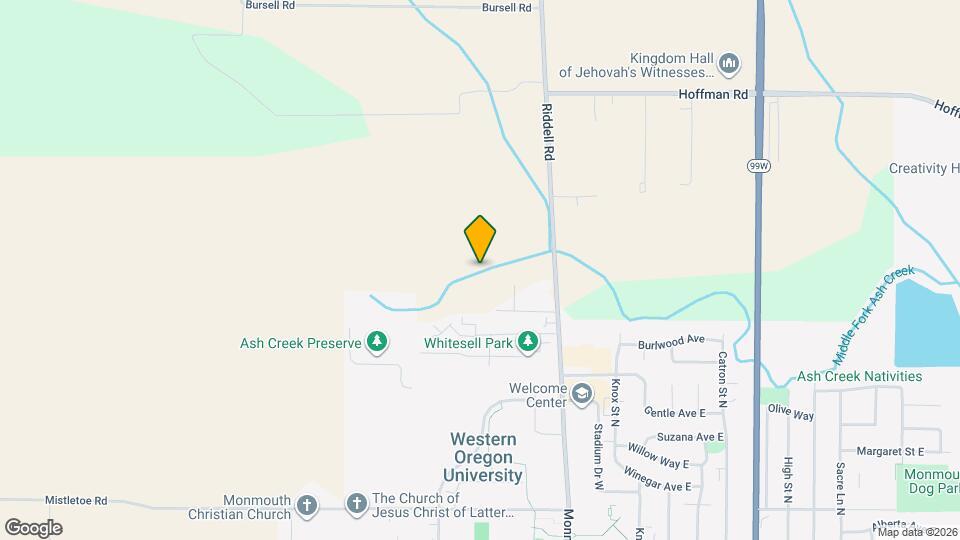Tap the orange location pin marker

click(480, 239)
